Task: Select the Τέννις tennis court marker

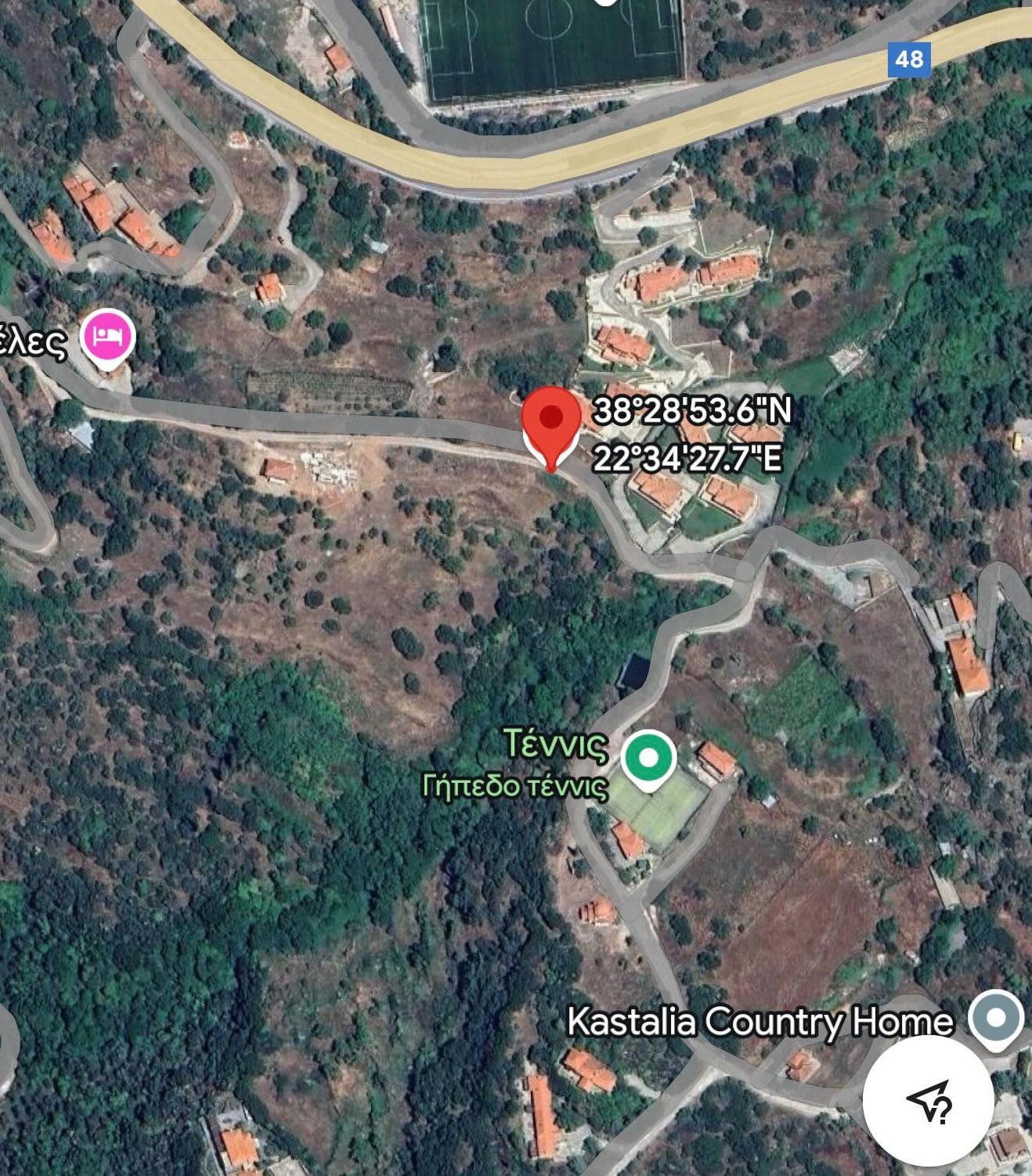Action: tap(648, 759)
